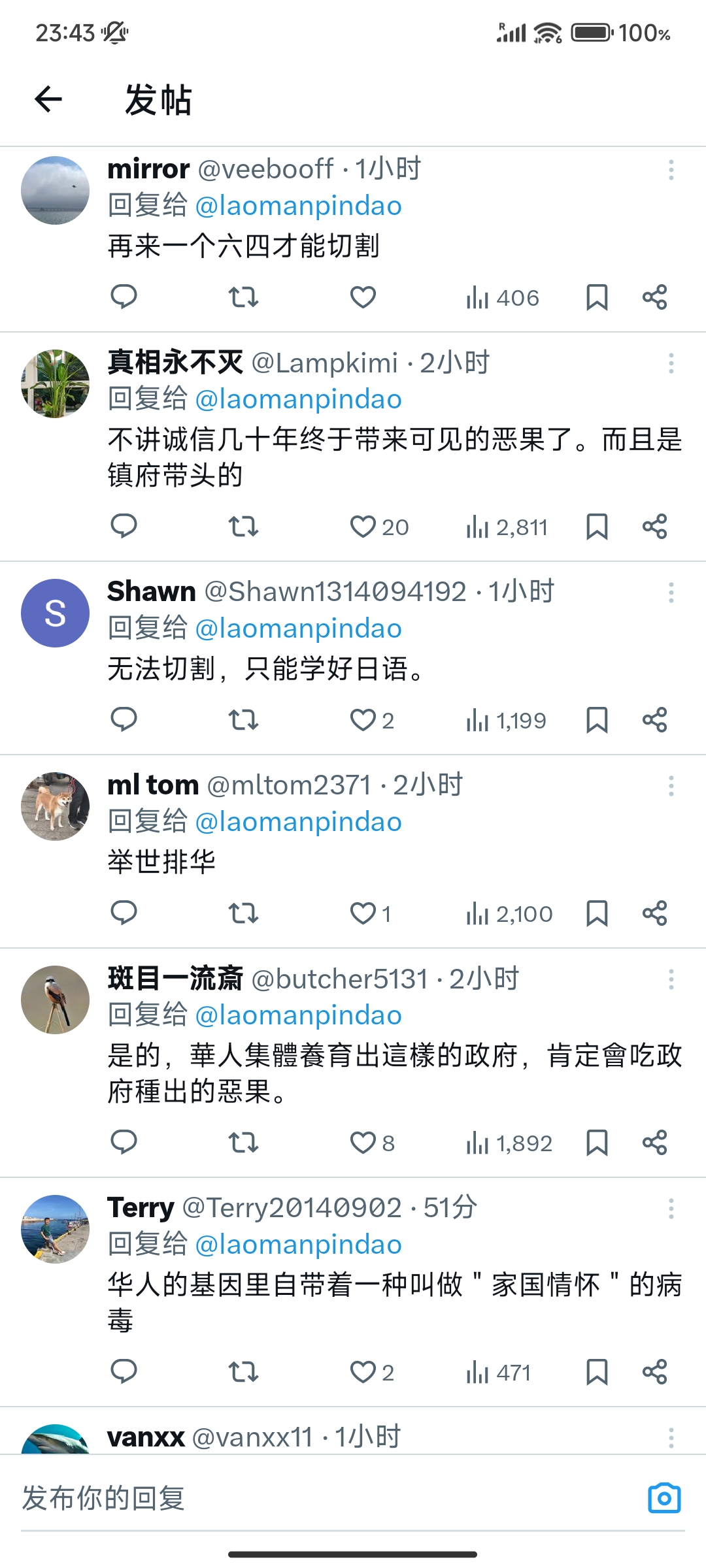
Task: Open ml tom's profile avatar
Action: [55, 806]
